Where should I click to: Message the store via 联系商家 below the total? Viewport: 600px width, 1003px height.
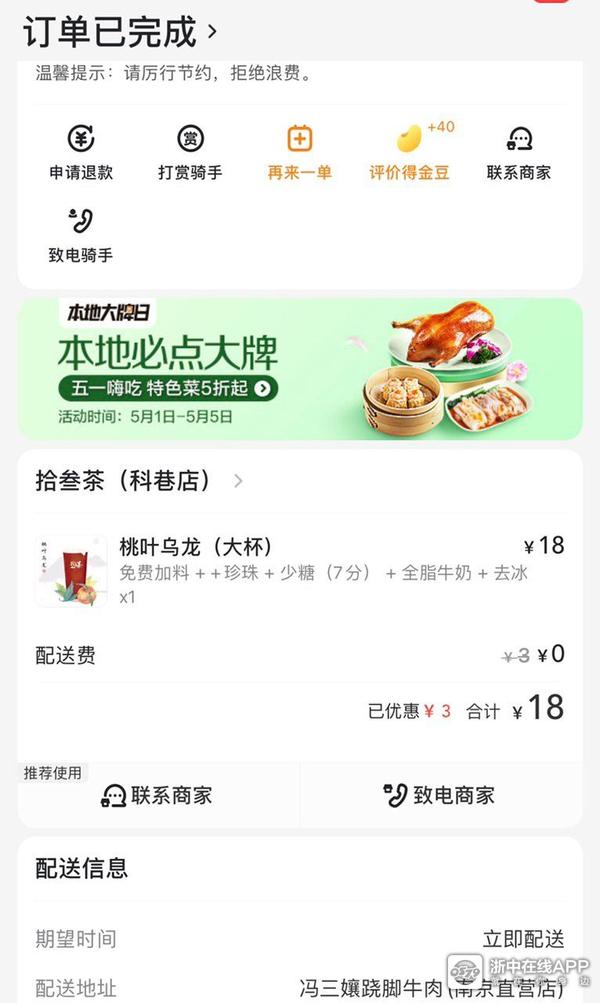[158, 795]
